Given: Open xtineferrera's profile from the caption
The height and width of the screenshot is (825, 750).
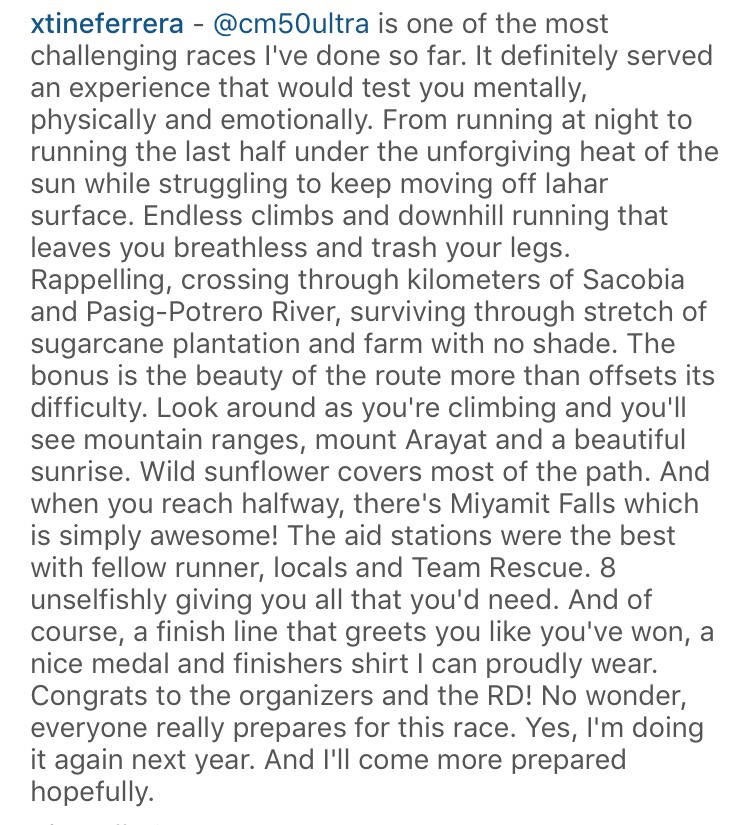Looking at the screenshot, I should [x=107, y=24].
